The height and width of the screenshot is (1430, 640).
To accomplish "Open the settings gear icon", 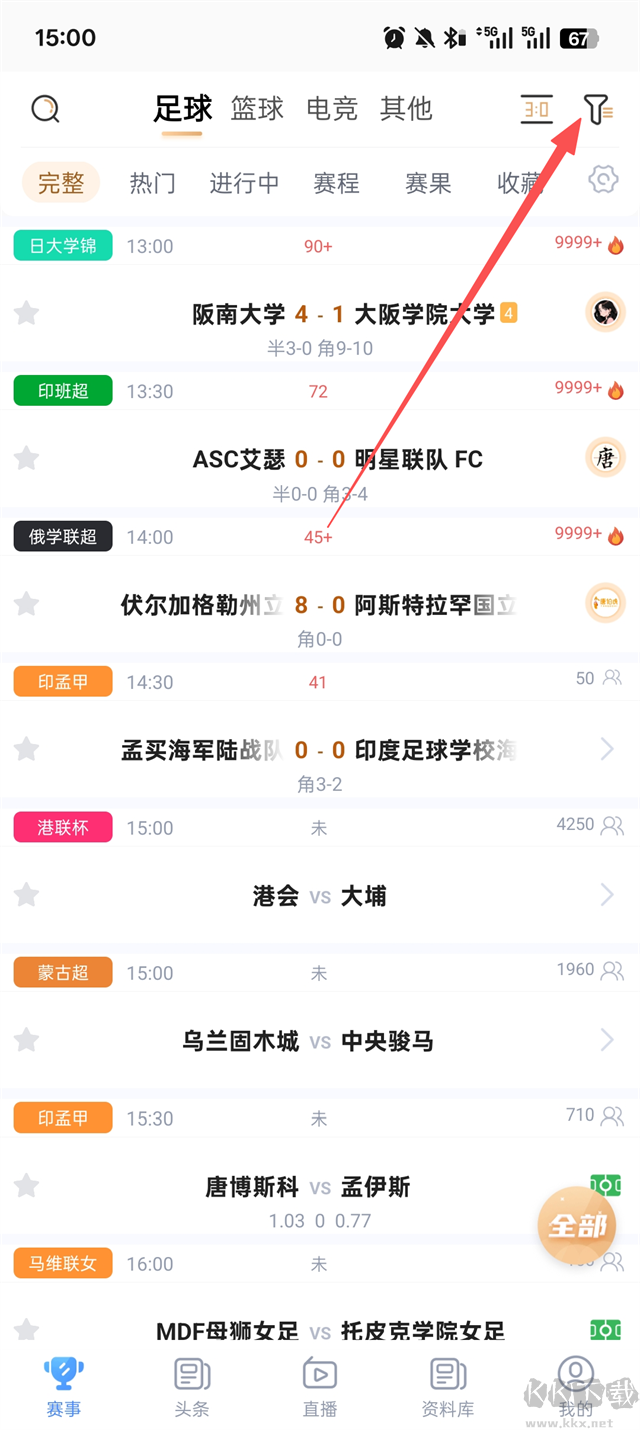I will click(x=602, y=180).
